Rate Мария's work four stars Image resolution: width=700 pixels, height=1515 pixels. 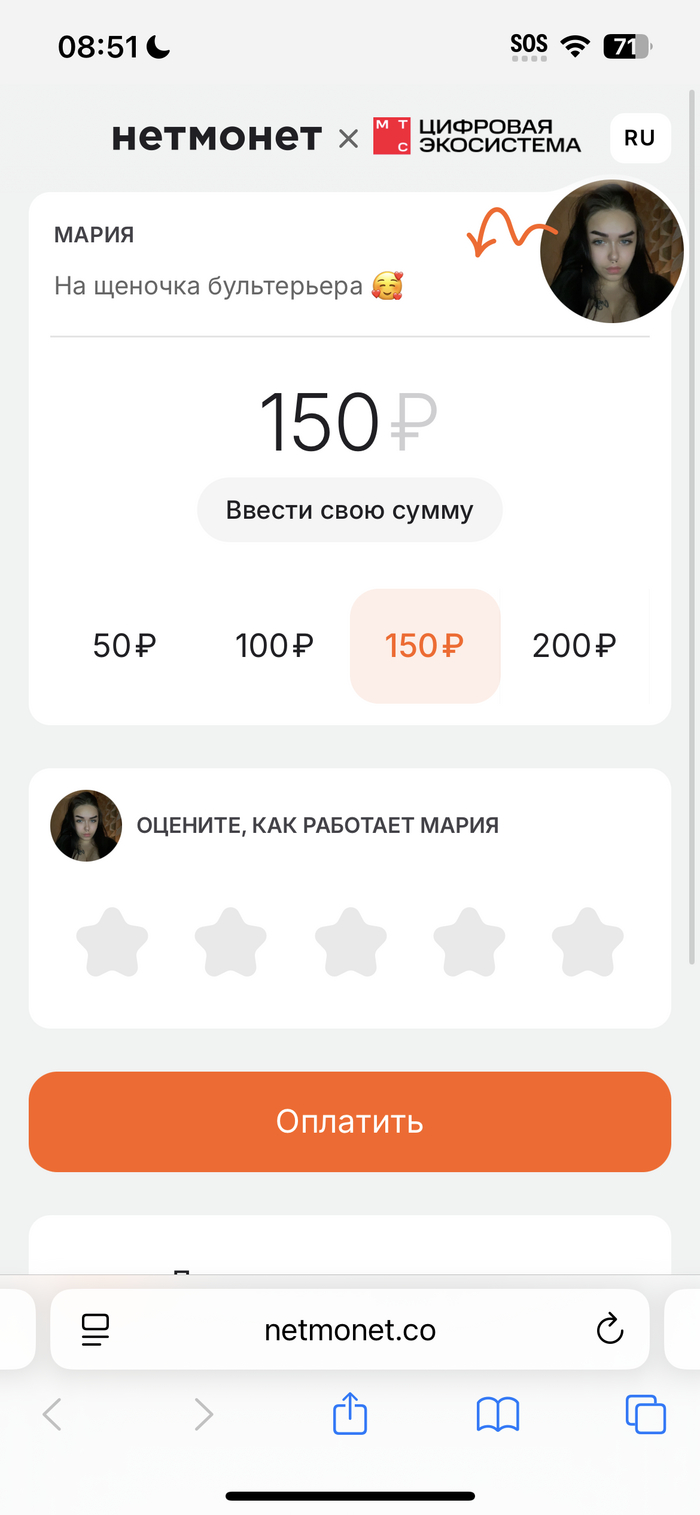tap(469, 942)
